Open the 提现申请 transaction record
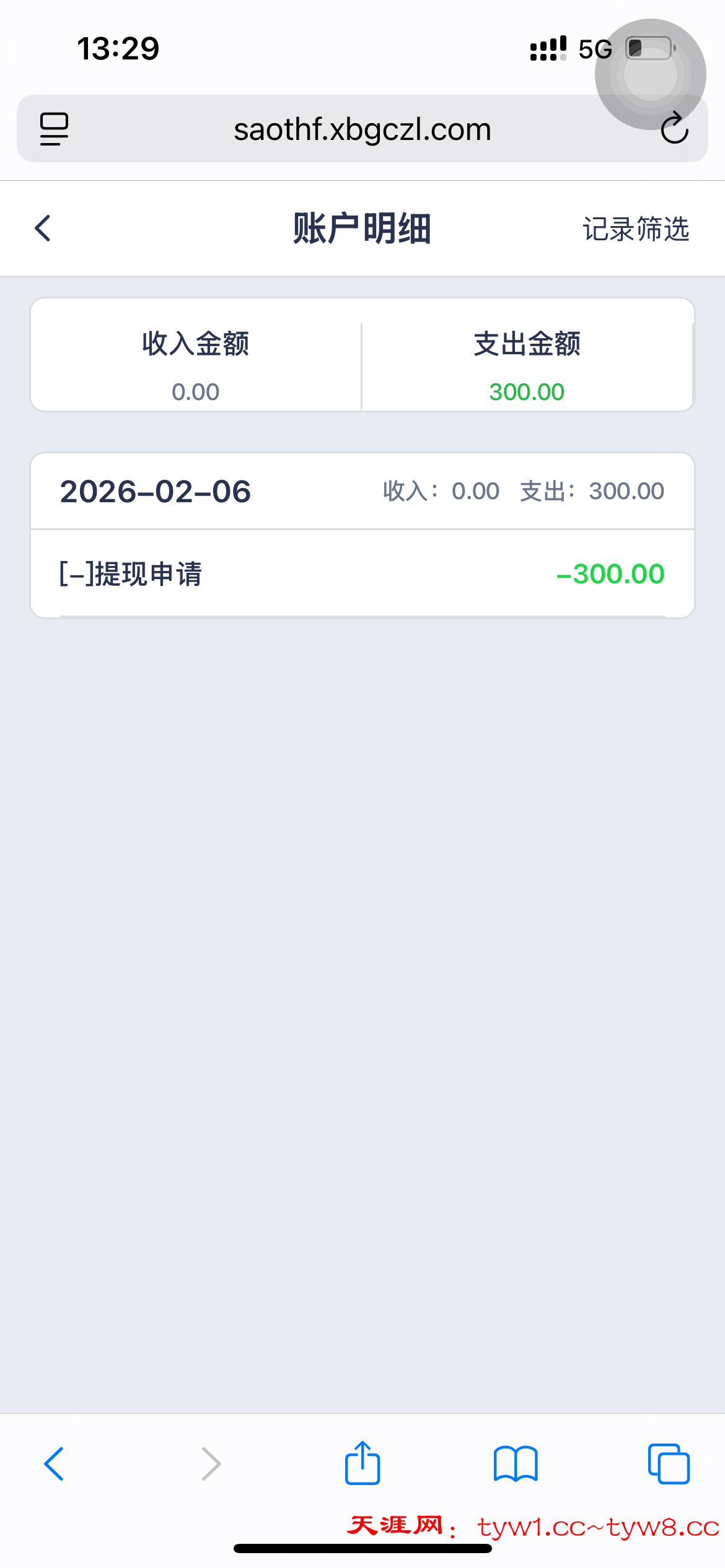Image resolution: width=725 pixels, height=1568 pixels. 362,573
